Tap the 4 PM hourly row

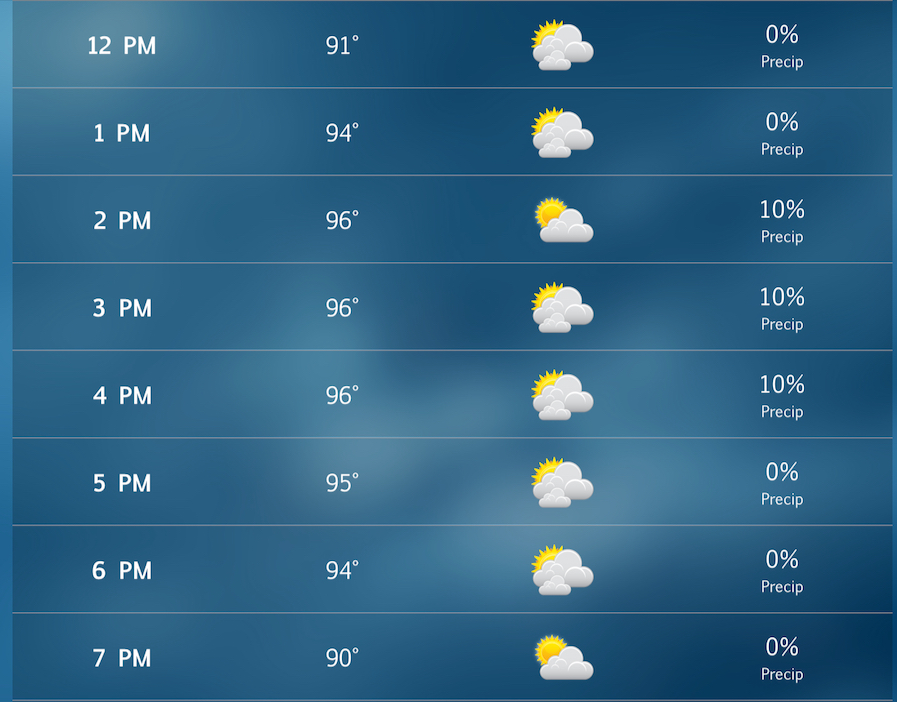[x=450, y=395]
